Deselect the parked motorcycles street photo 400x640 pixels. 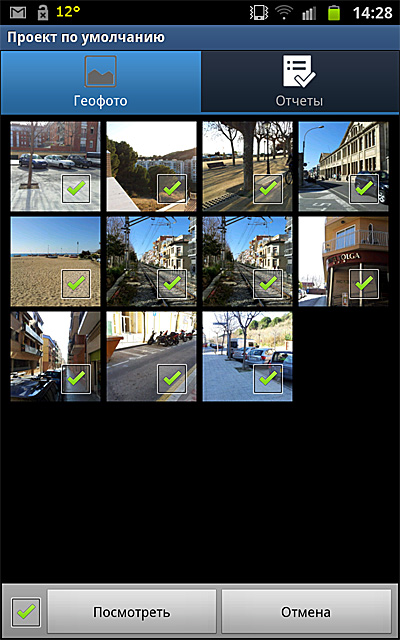pos(172,379)
